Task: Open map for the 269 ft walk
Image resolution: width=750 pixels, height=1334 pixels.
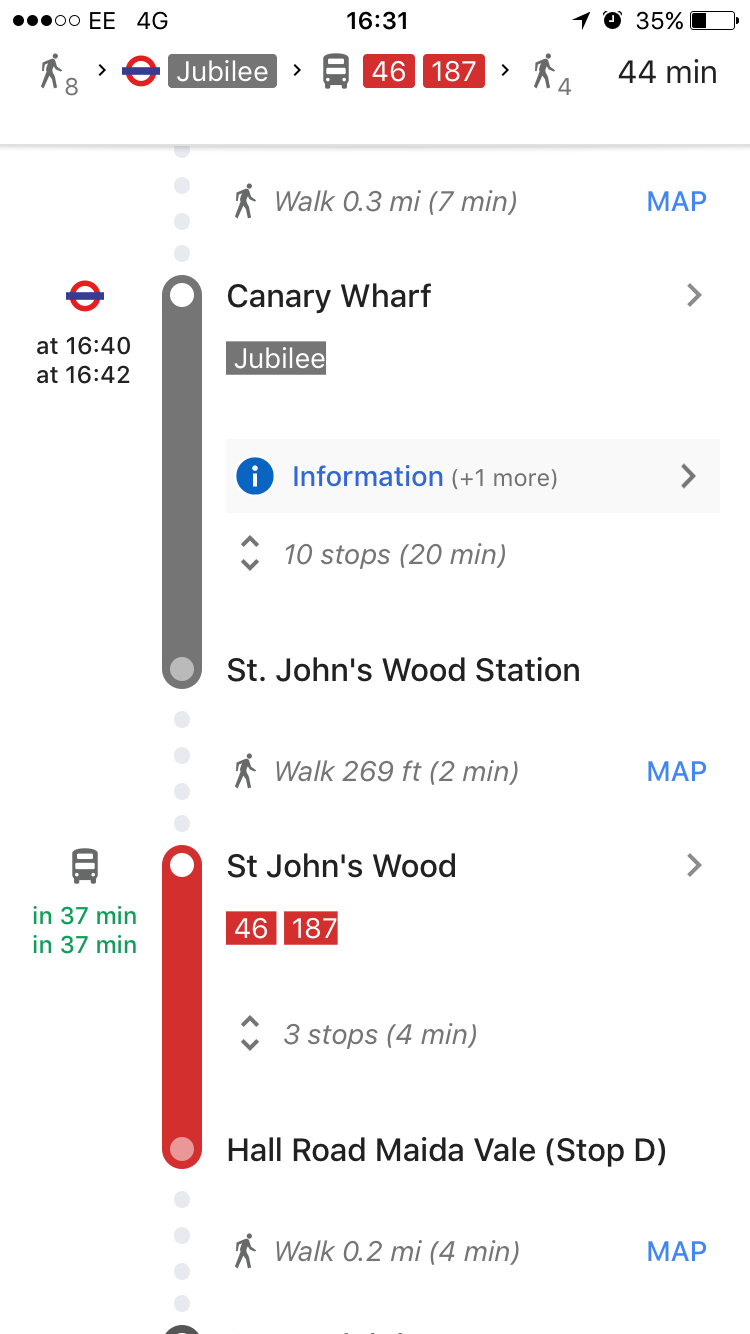Action: [676, 771]
